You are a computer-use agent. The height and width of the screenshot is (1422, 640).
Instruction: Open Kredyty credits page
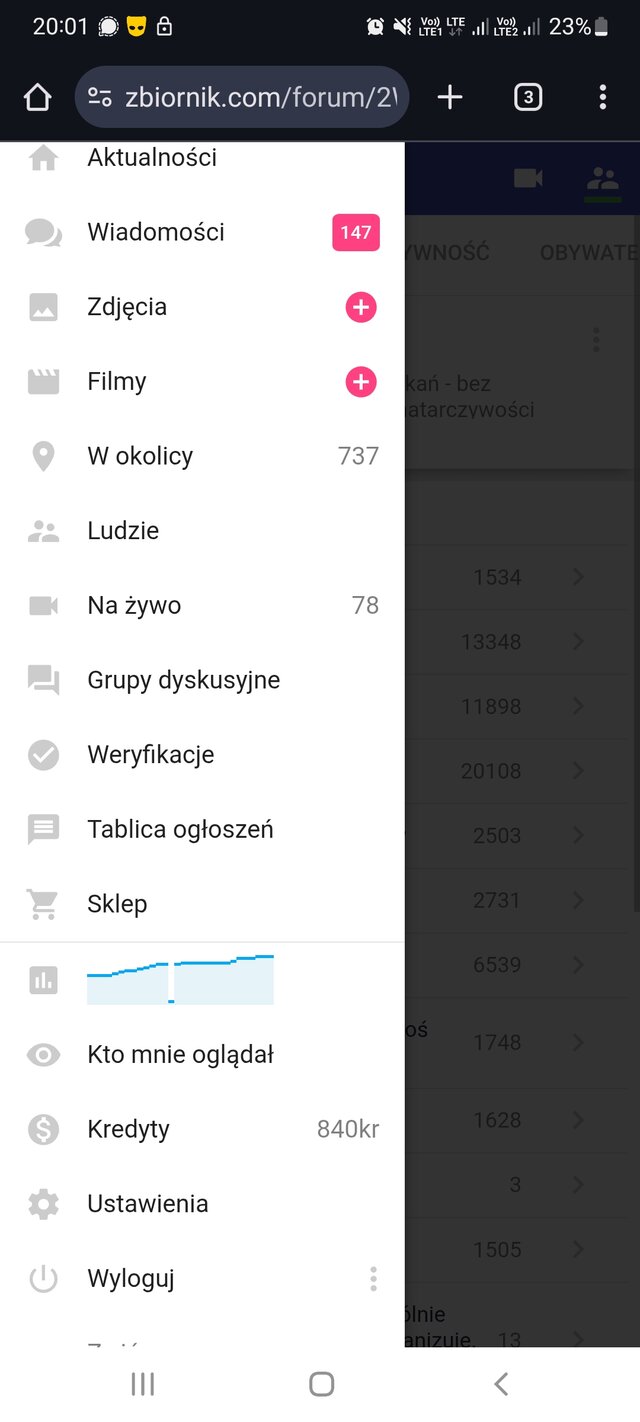[x=202, y=1129]
